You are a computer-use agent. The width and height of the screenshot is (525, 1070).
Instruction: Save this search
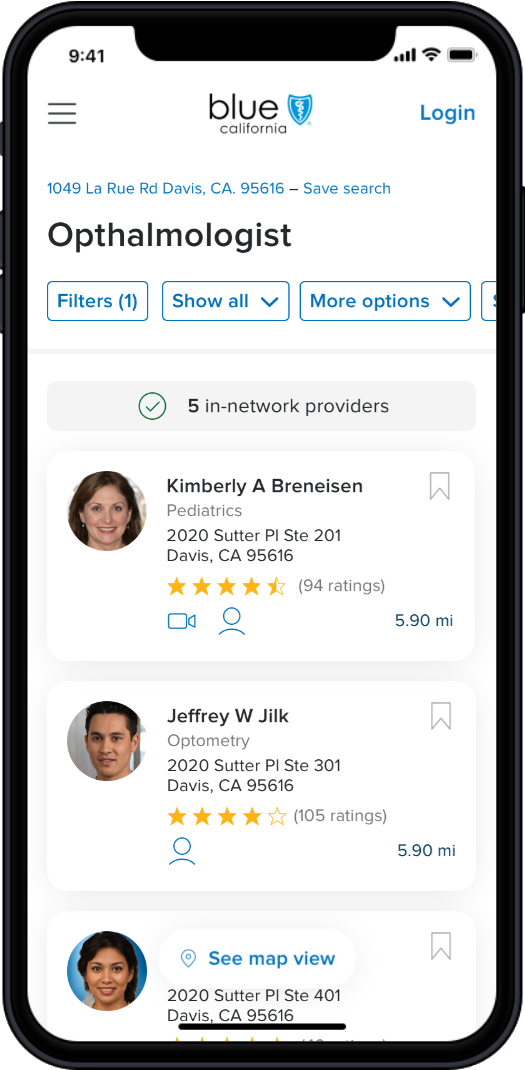[x=347, y=188]
